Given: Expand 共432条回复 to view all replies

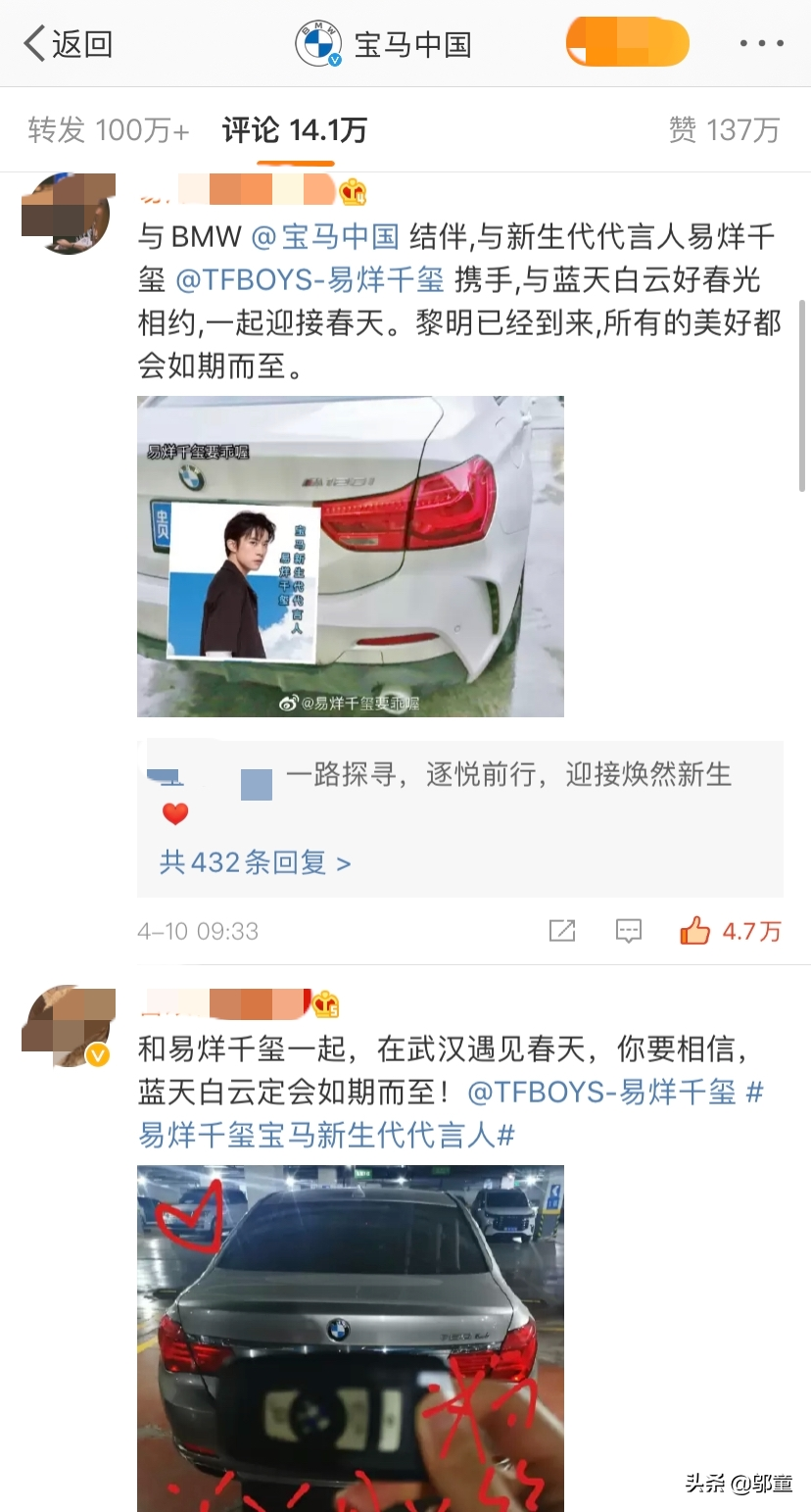Looking at the screenshot, I should point(252,862).
